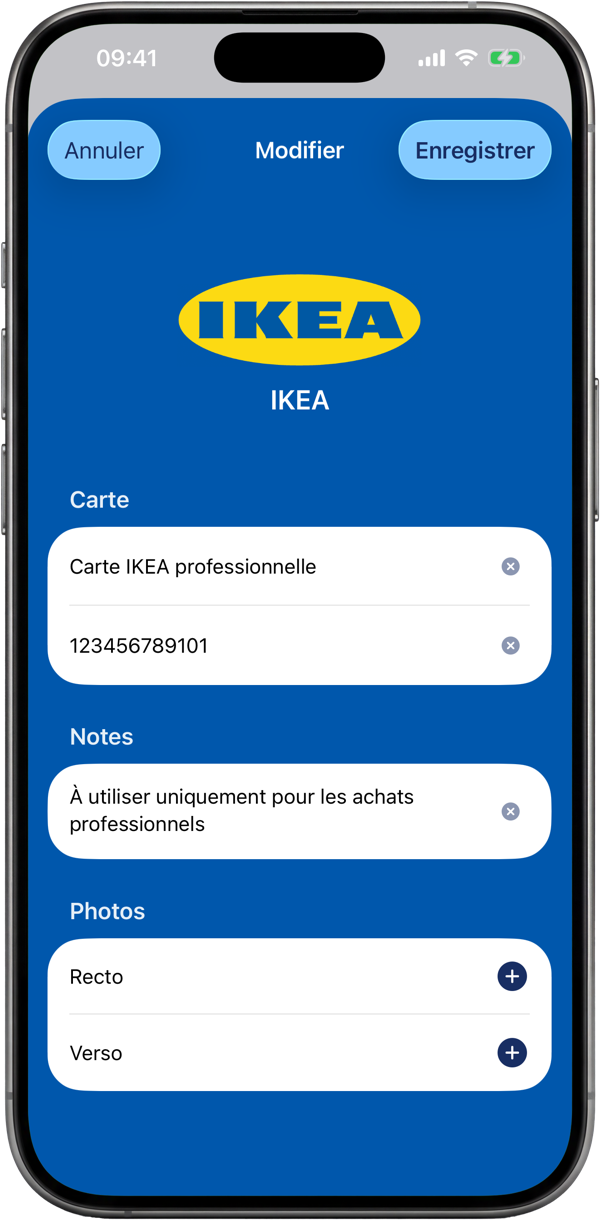Image resolution: width=600 pixels, height=1220 pixels.
Task: Tap Annuler to cancel editing
Action: click(104, 150)
